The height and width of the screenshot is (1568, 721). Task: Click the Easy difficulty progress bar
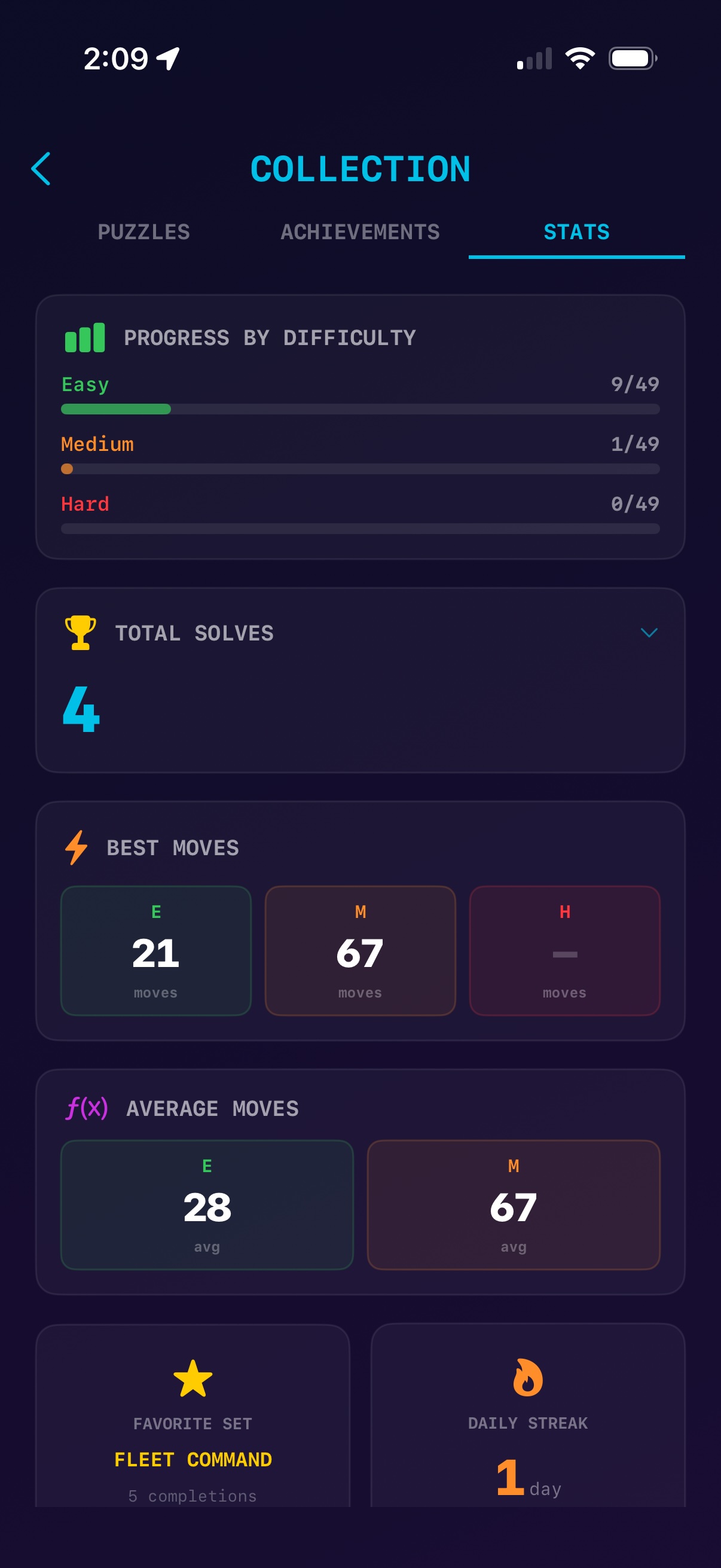coord(359,409)
